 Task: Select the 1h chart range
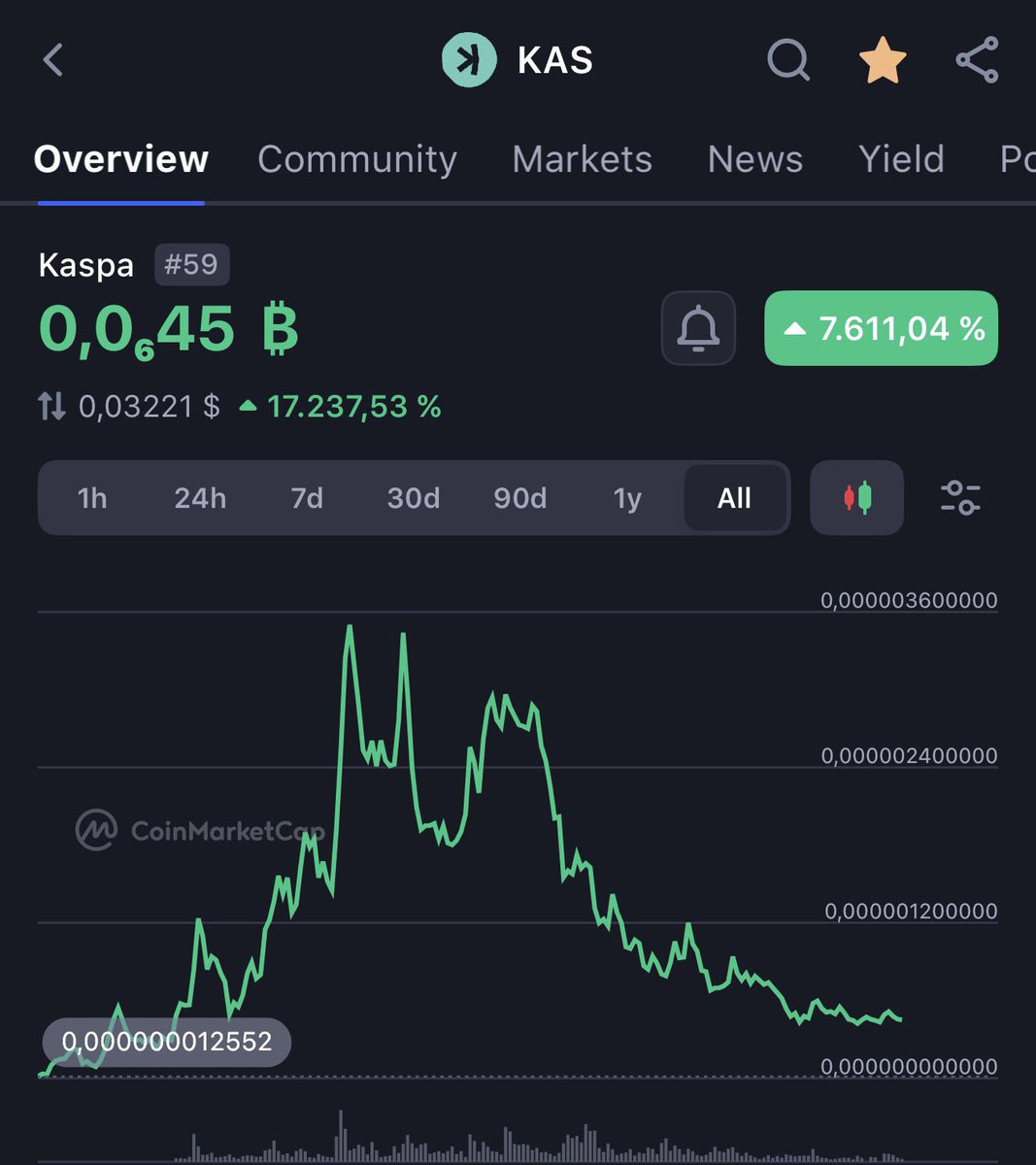[x=92, y=498]
